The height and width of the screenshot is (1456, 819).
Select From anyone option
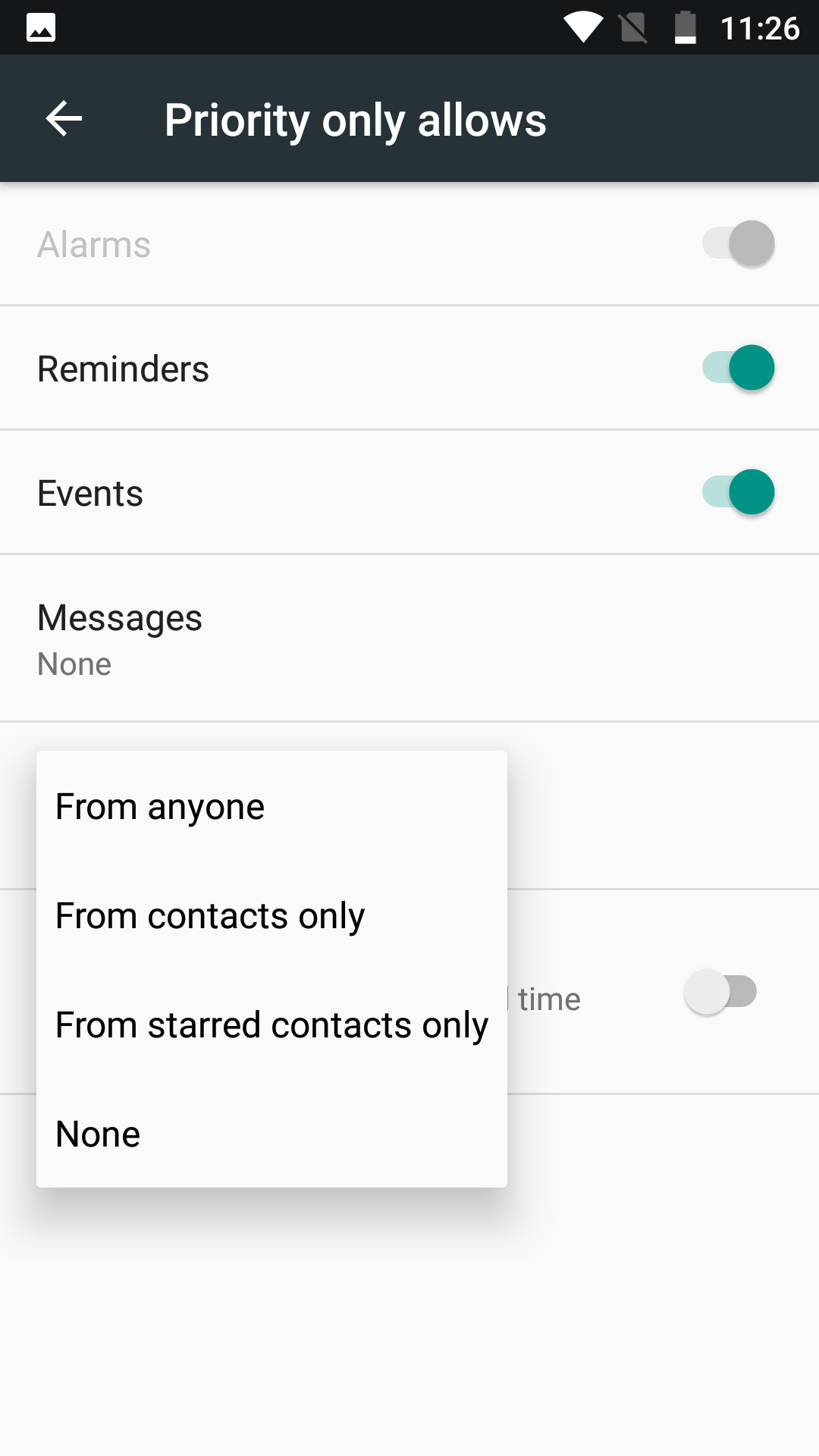point(271,806)
